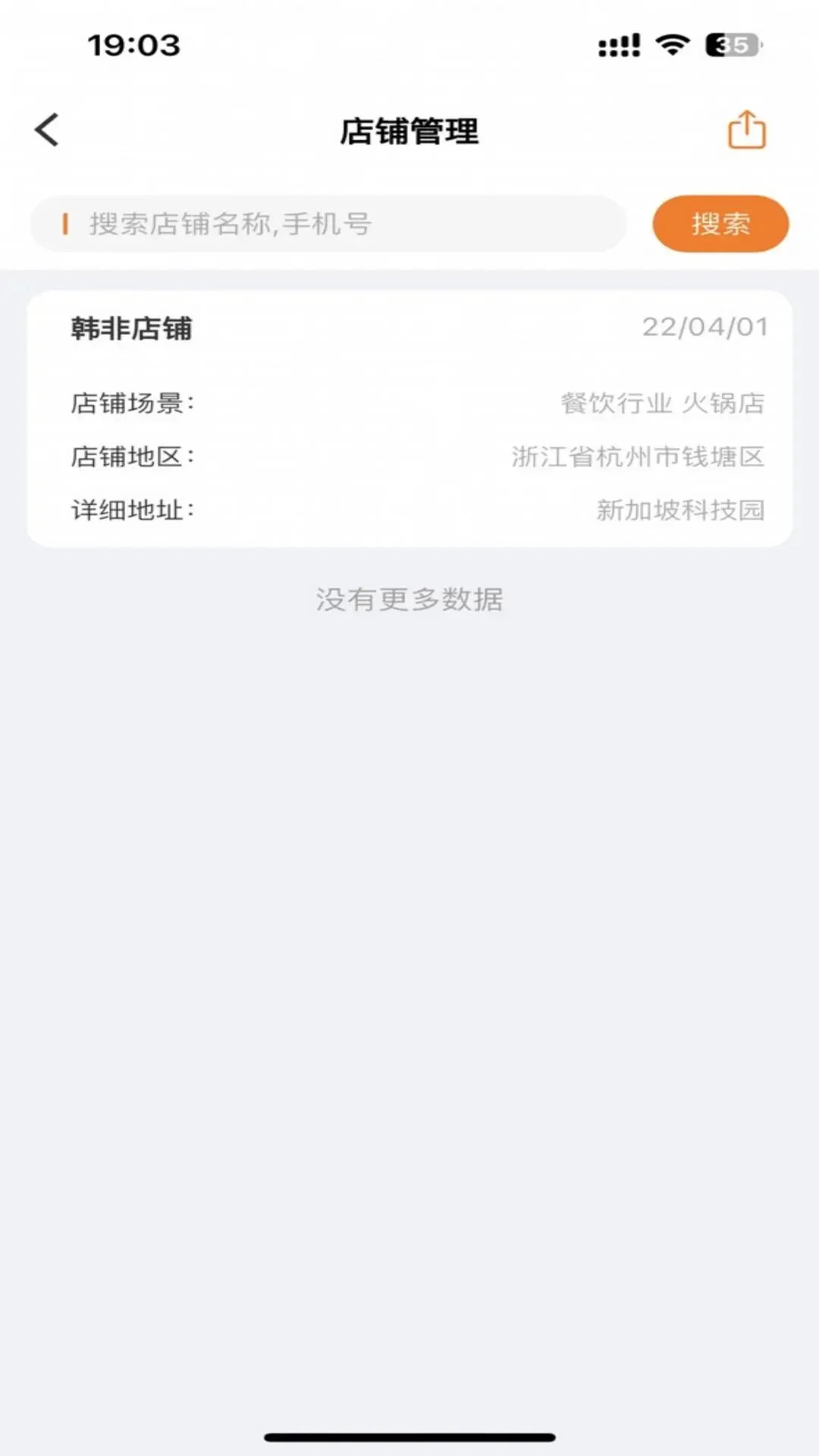Tap the 店铺管理 title
The height and width of the screenshot is (1456, 819).
point(409,130)
